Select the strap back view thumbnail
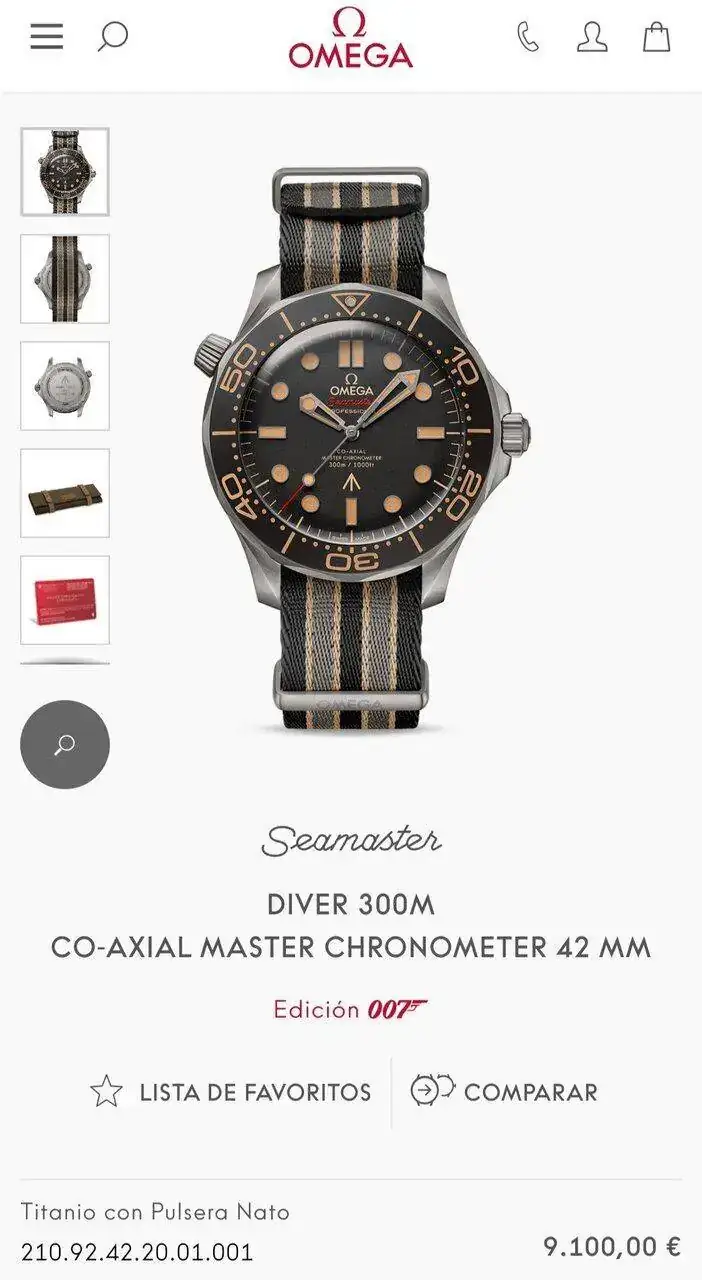Viewport: 702px width, 1280px height. tap(65, 279)
